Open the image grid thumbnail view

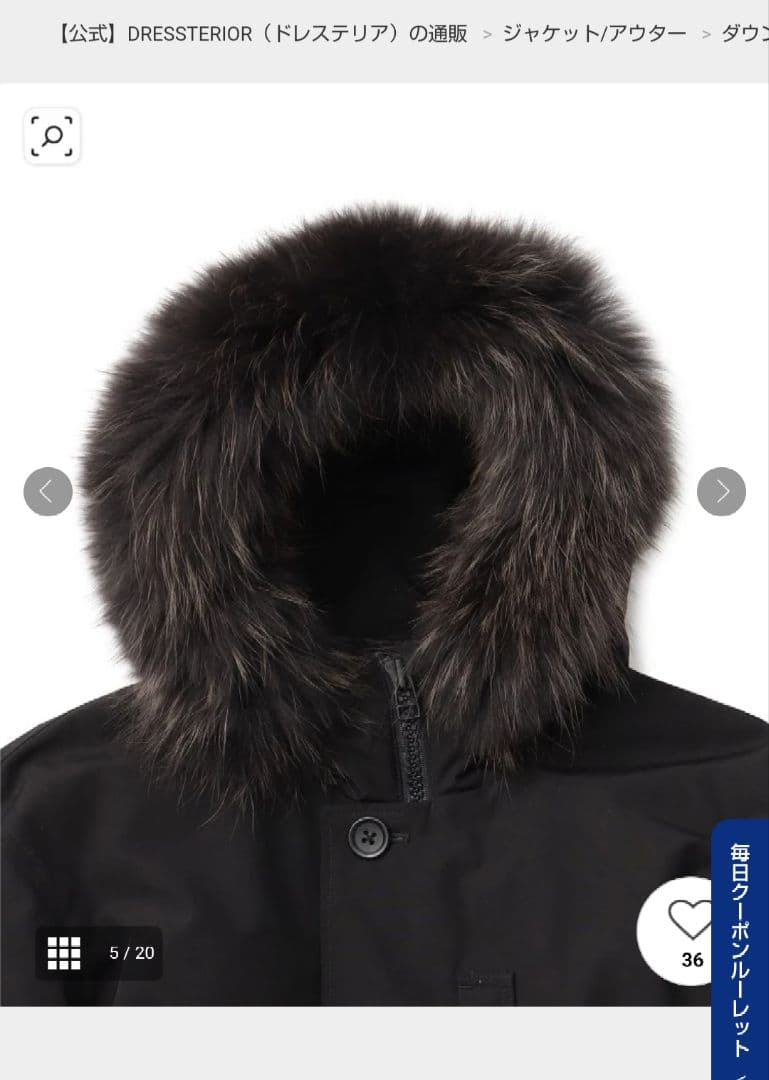point(64,953)
